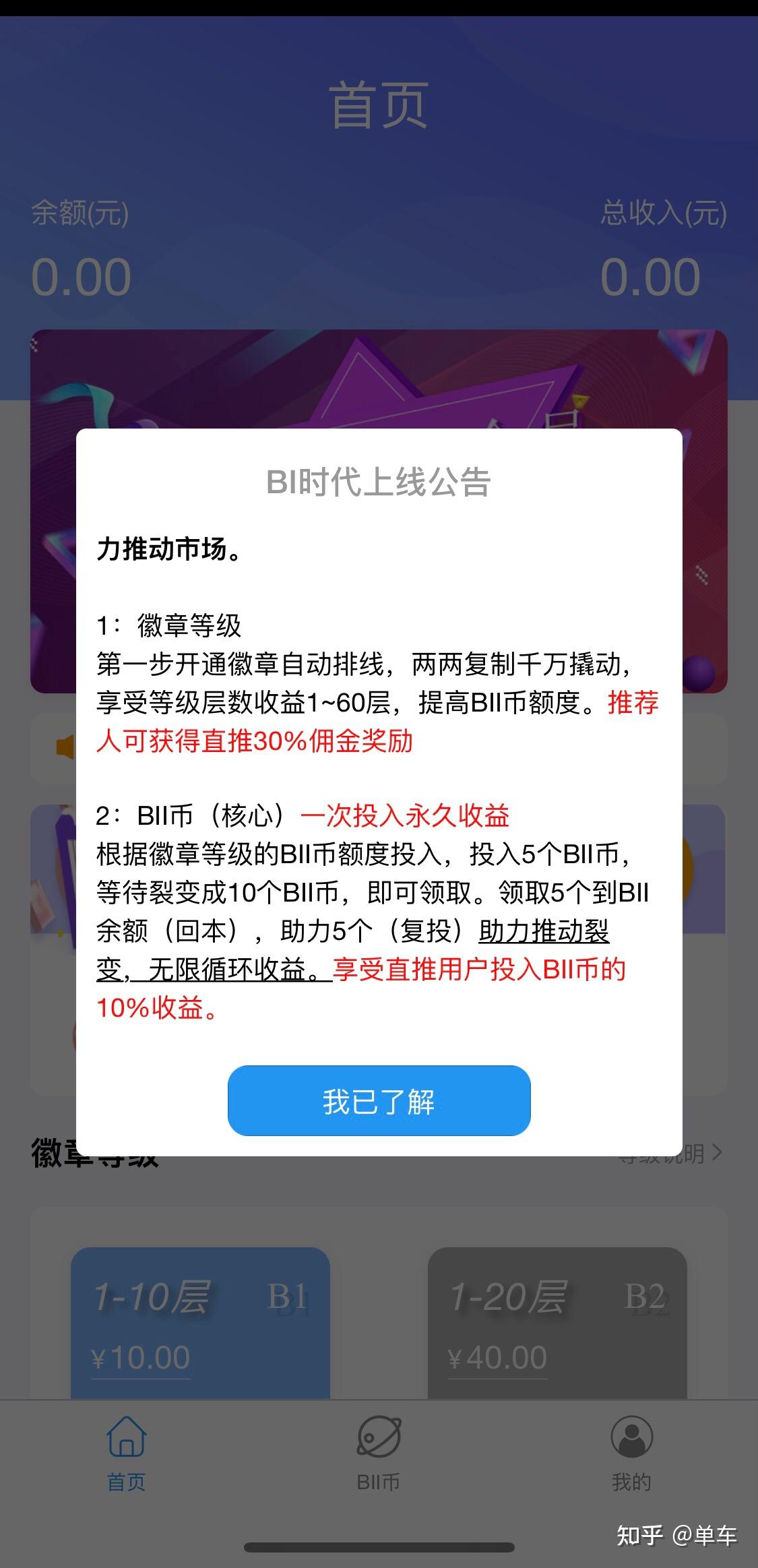Go to the 我的 profile tab
The width and height of the screenshot is (758, 1568).
631,1453
